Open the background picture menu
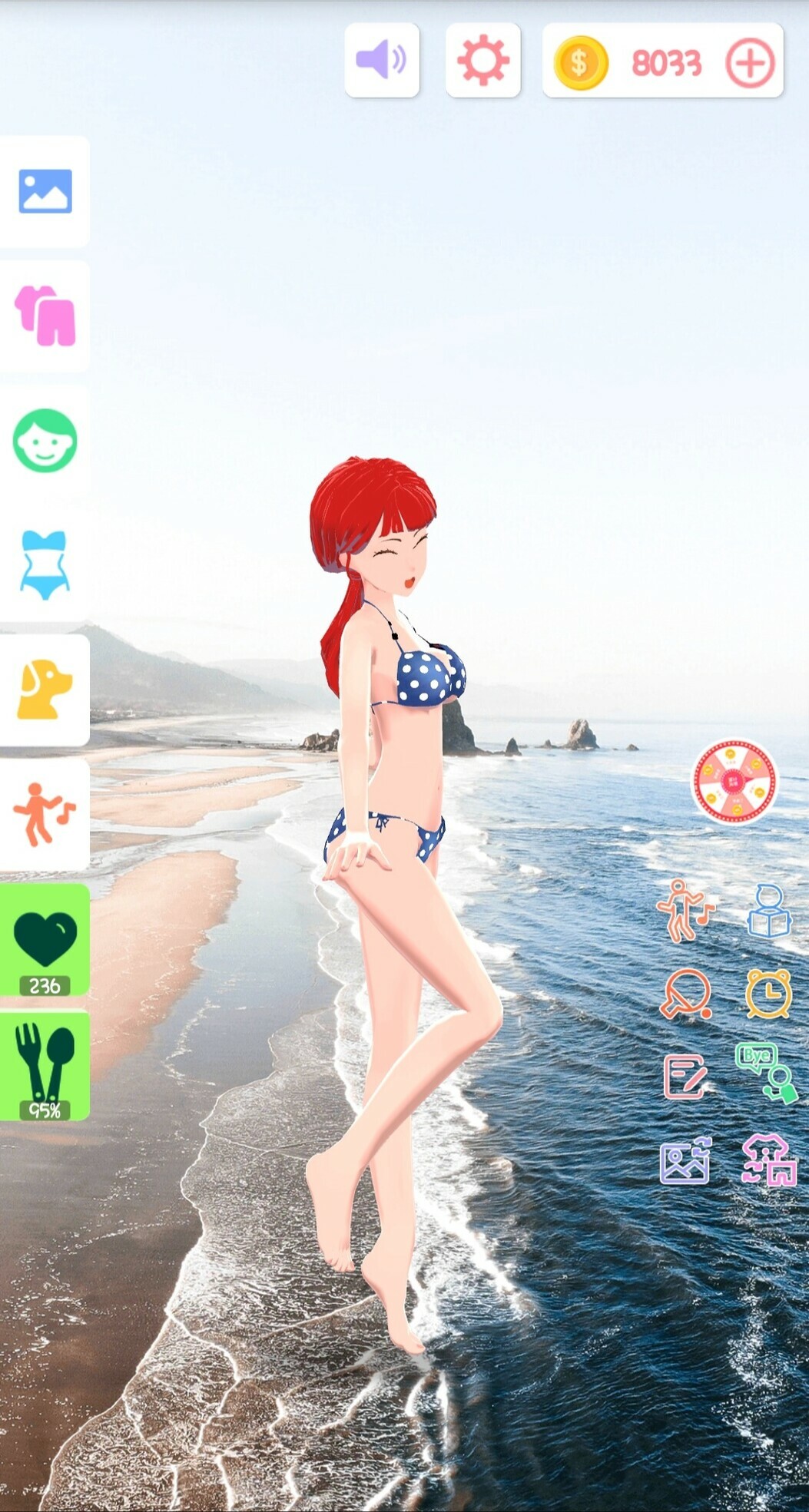The height and width of the screenshot is (1512, 809). pyautogui.click(x=45, y=191)
